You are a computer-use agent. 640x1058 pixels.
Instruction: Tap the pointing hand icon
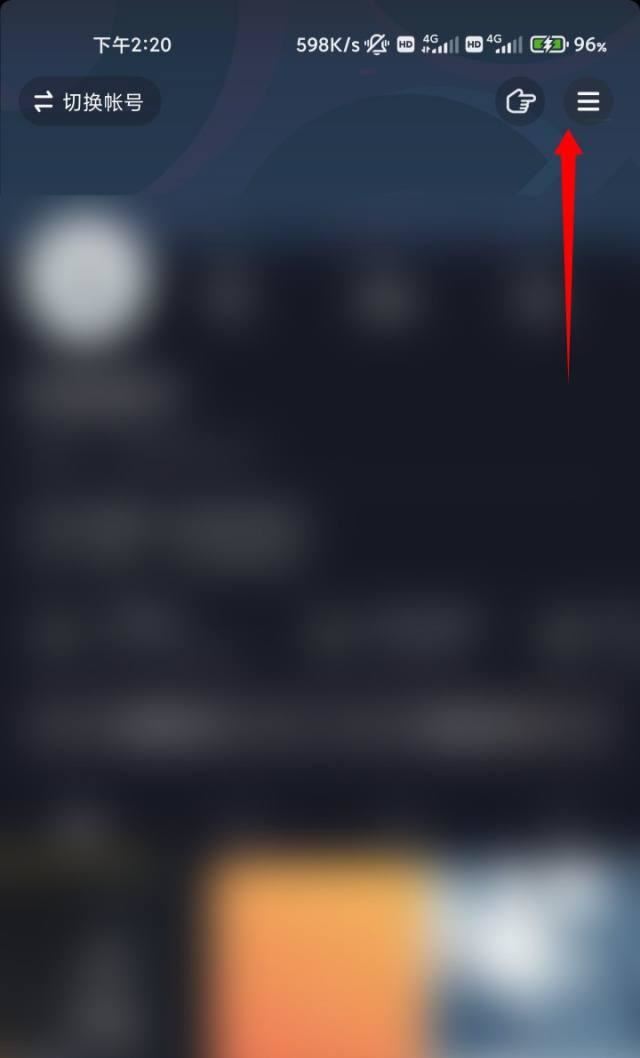pos(520,102)
